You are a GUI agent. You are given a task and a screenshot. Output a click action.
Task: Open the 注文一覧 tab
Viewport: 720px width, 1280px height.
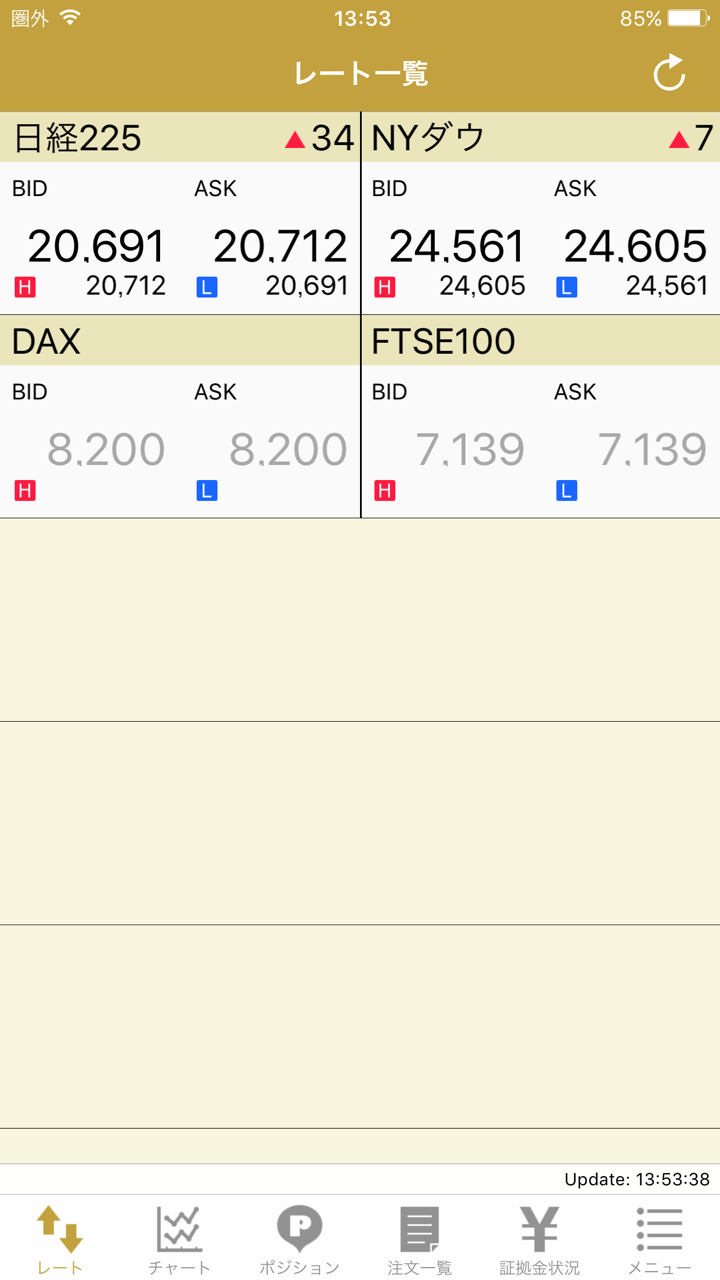point(420,1240)
